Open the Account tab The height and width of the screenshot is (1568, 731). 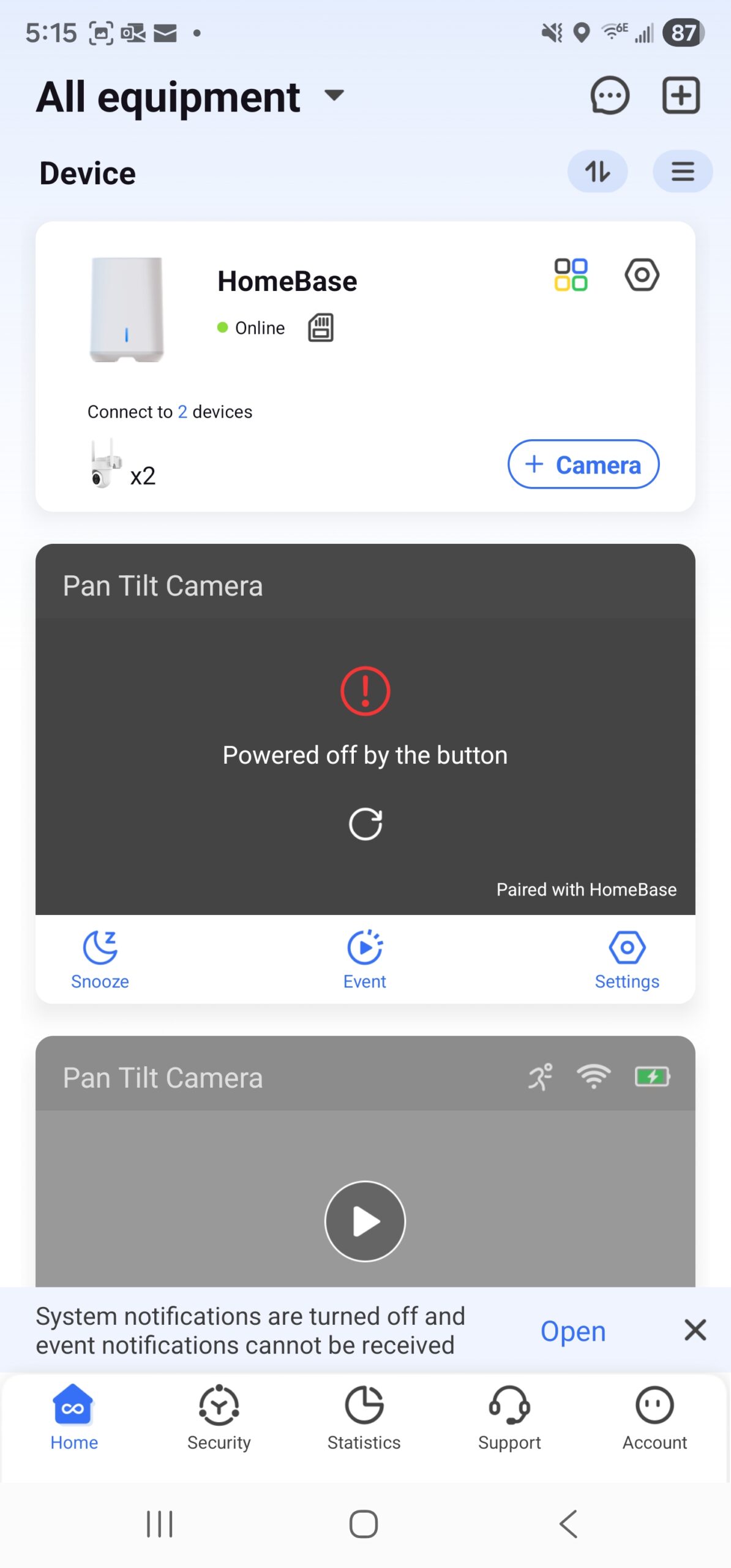pyautogui.click(x=654, y=1417)
